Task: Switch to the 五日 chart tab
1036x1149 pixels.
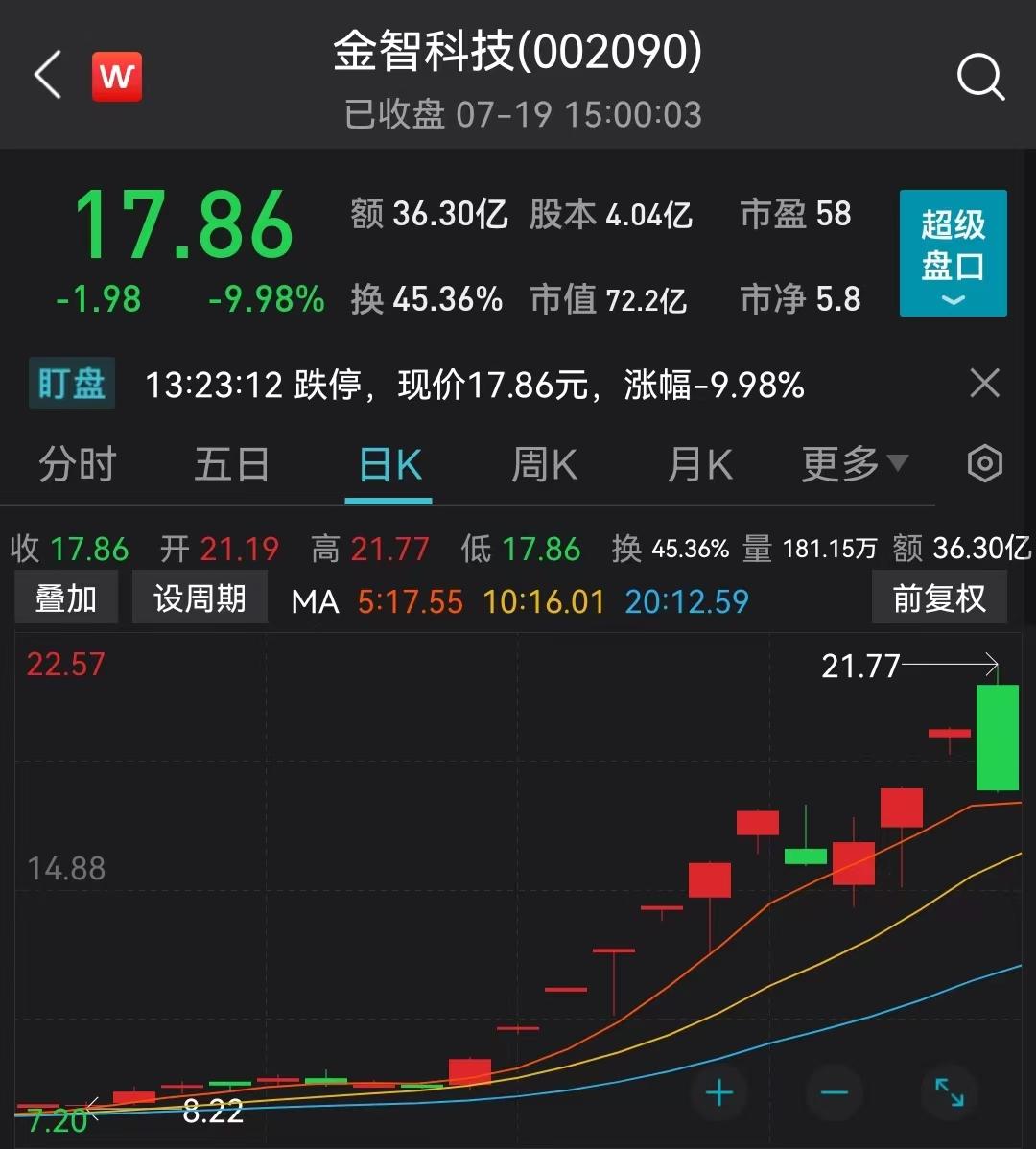Action: tap(231, 465)
